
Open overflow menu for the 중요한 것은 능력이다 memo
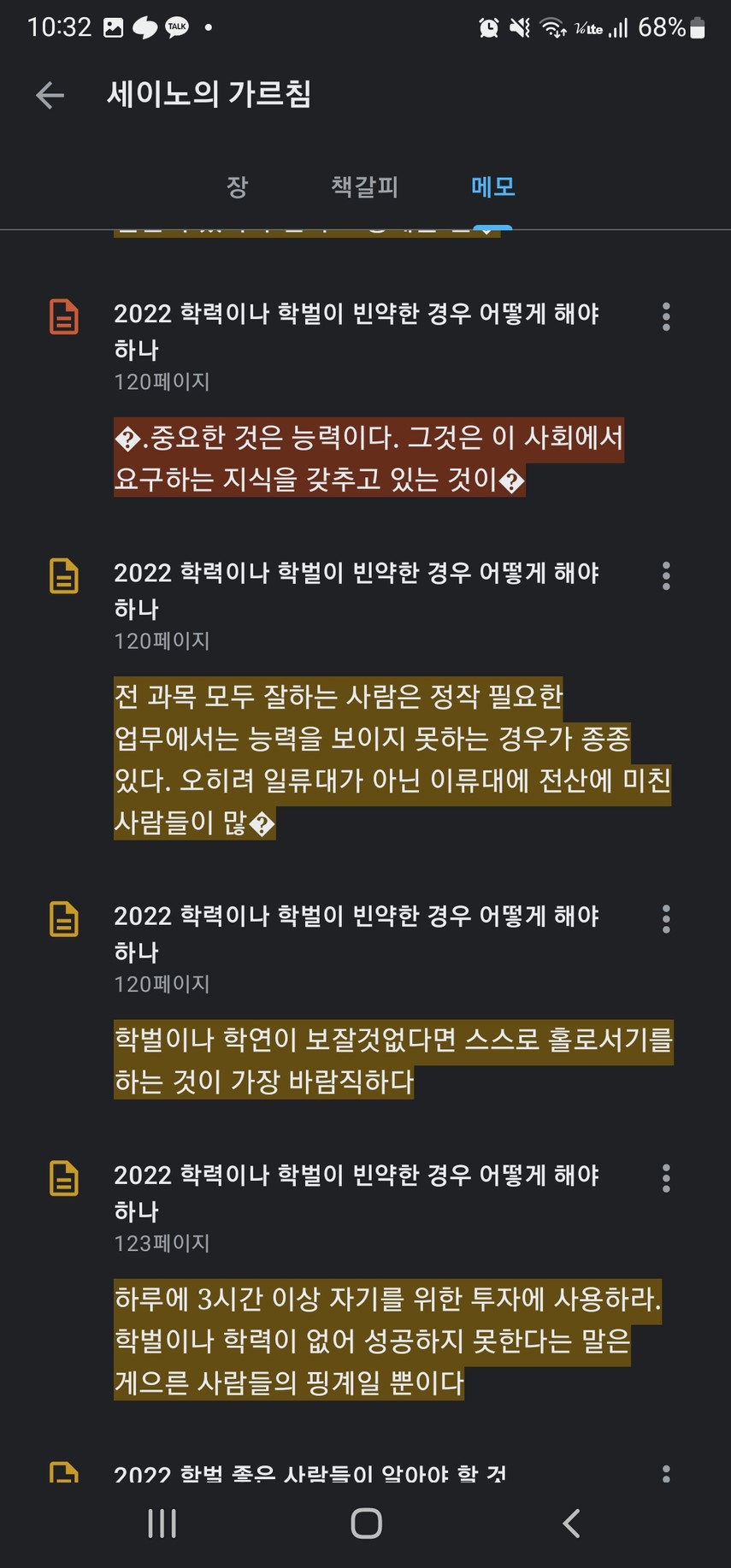(x=666, y=317)
